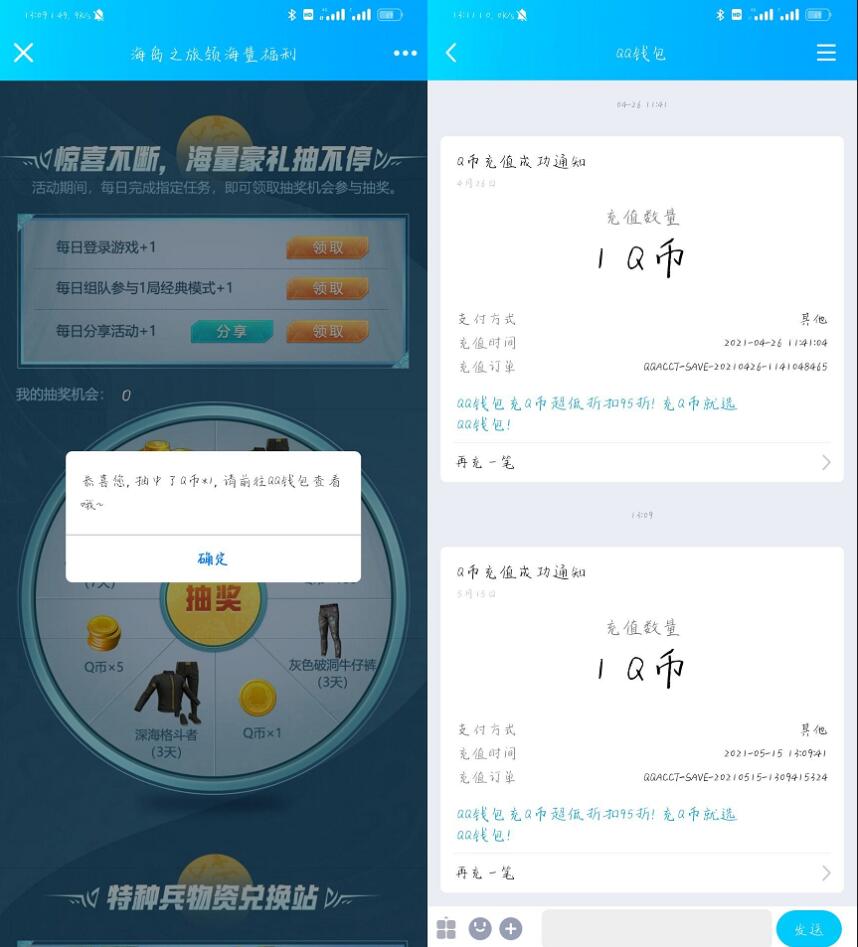Go back from QQ钱包 chat
This screenshot has width=858, height=947.
(x=452, y=53)
